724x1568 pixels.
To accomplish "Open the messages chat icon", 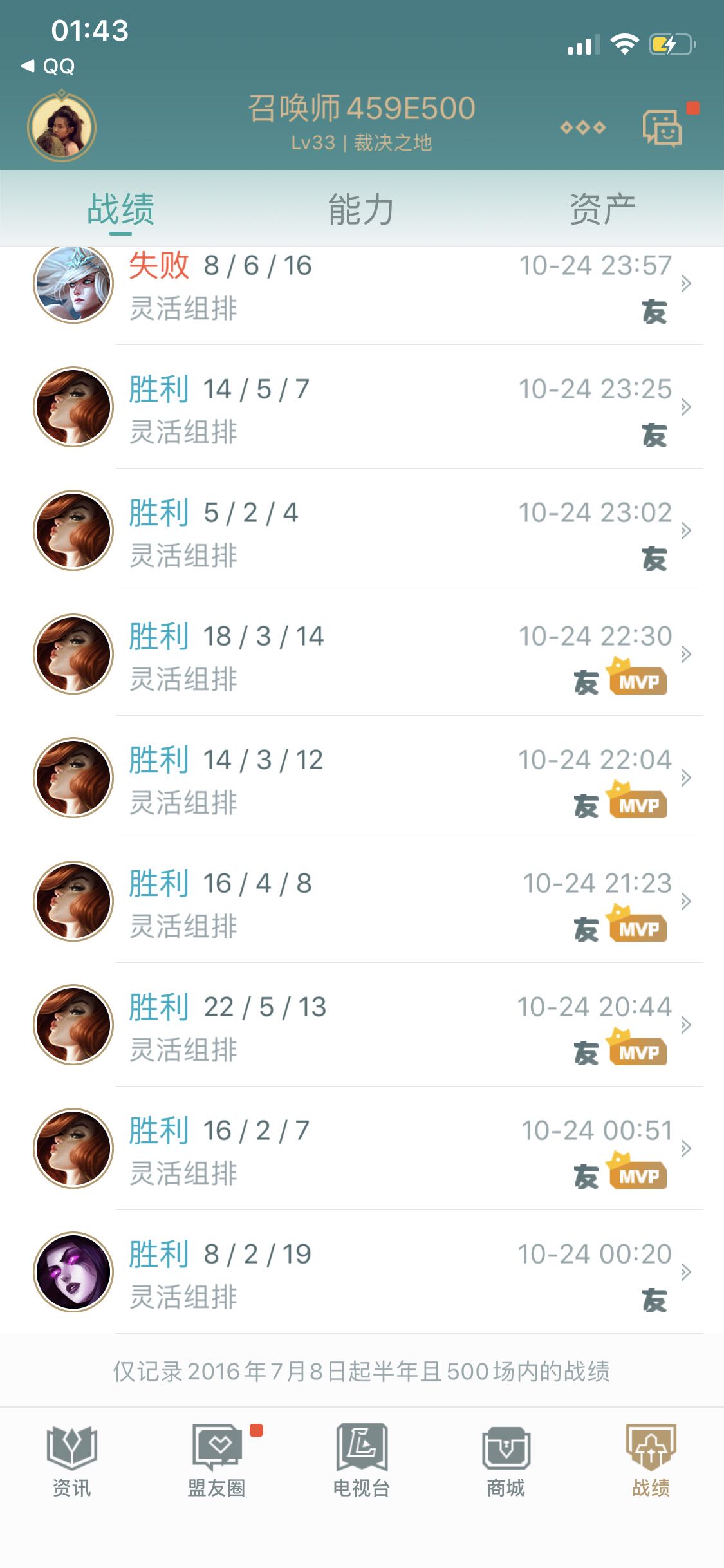I will (662, 128).
